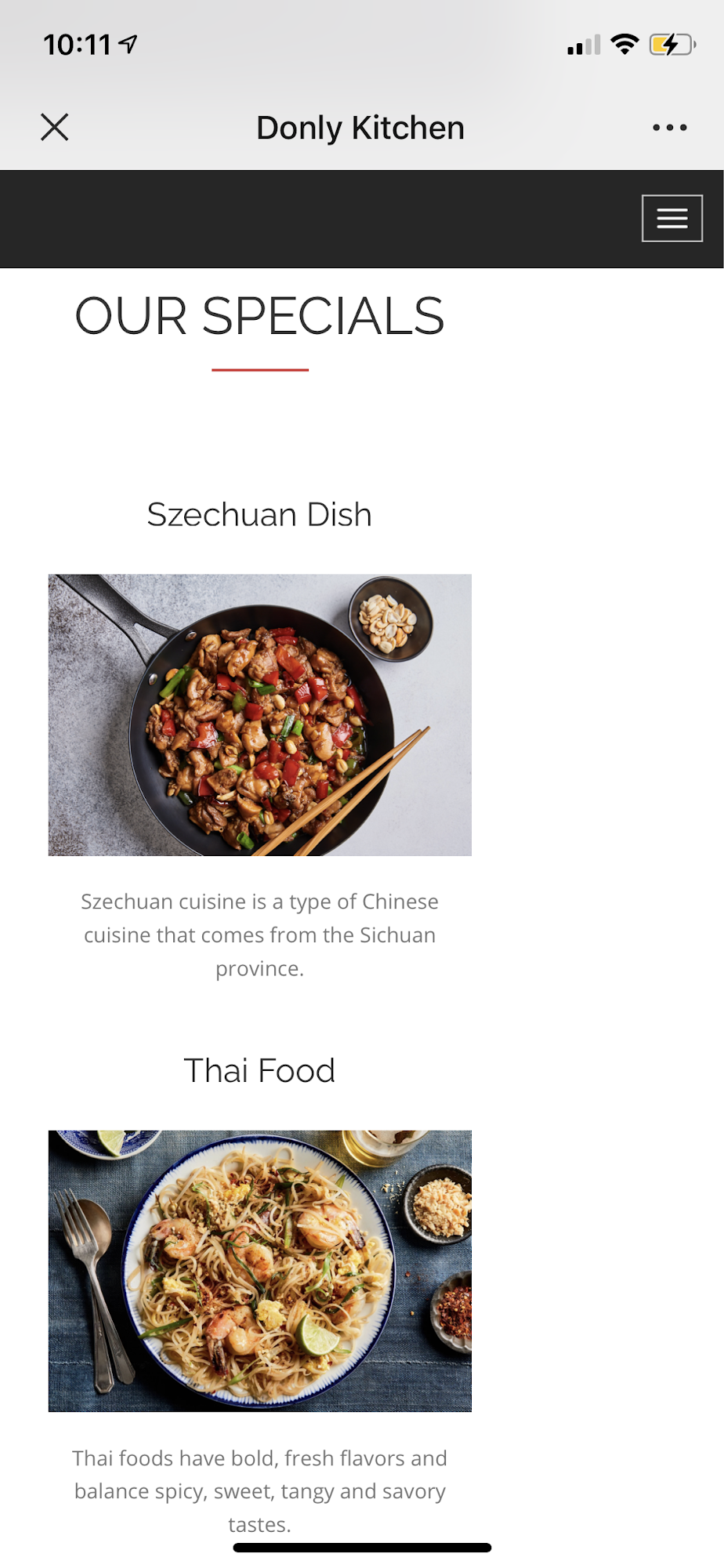Tap the dark navigation header bar
Viewport: 724px width, 1568px height.
(313, 218)
